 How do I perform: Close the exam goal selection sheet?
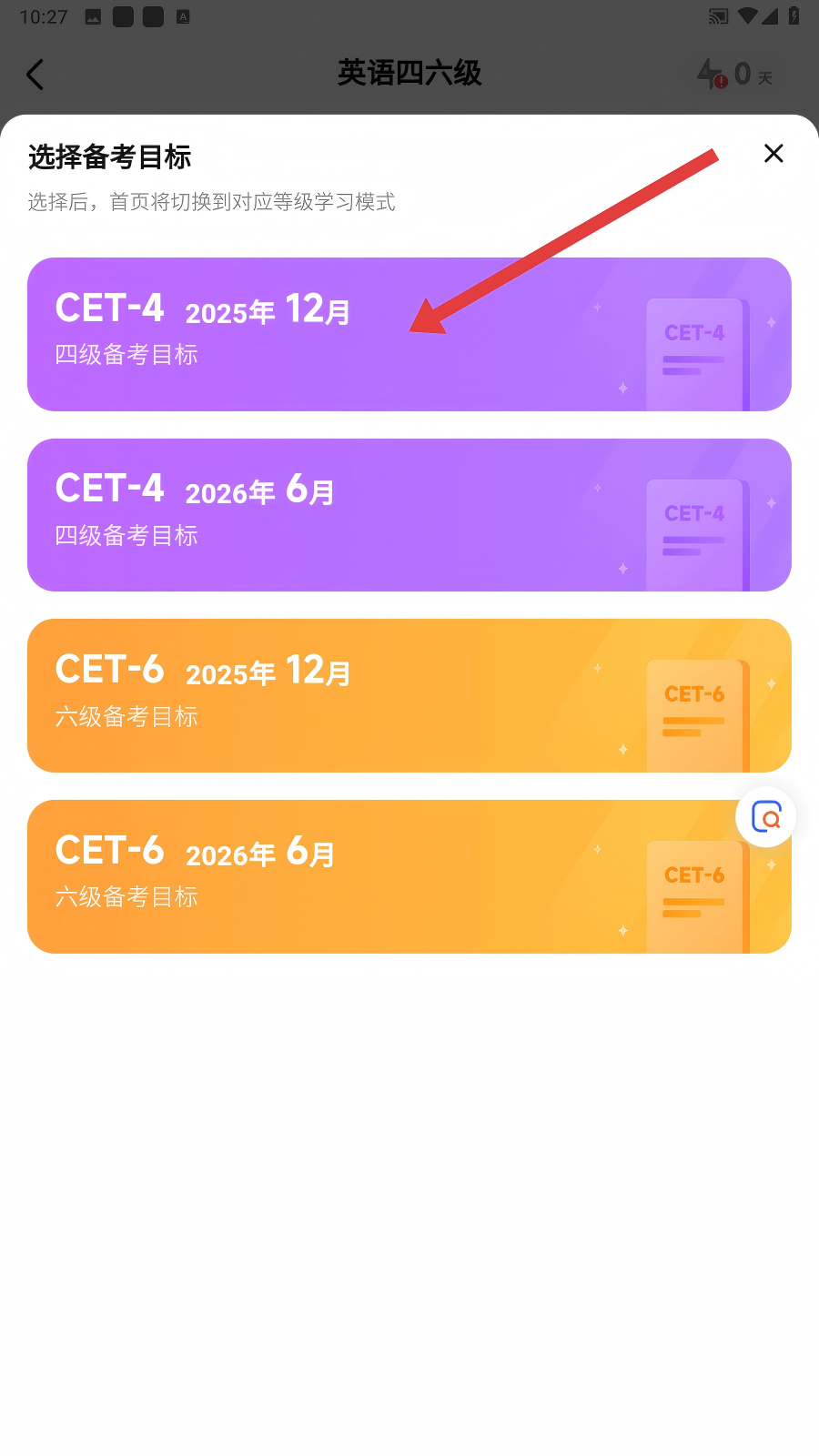click(773, 154)
